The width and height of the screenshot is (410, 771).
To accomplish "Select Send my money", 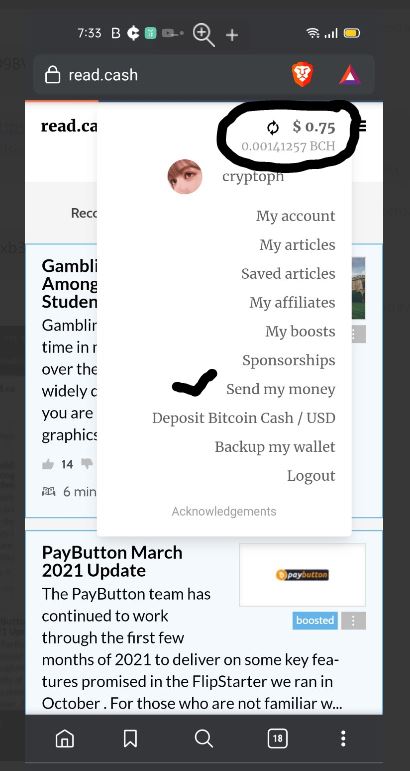I will (281, 389).
